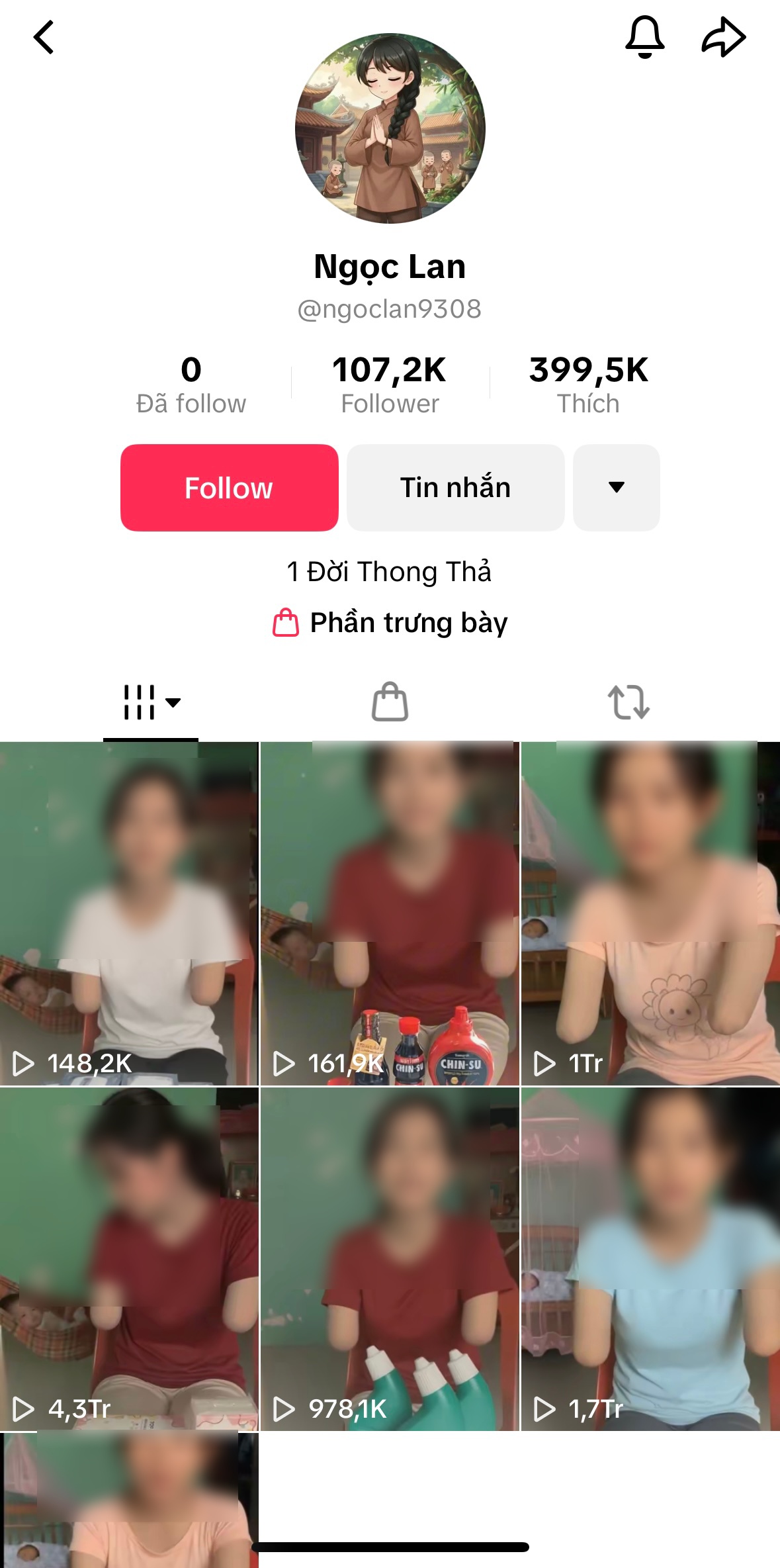This screenshot has width=780, height=1568.
Task: Open the shop tab with the bag icon
Action: tap(390, 704)
